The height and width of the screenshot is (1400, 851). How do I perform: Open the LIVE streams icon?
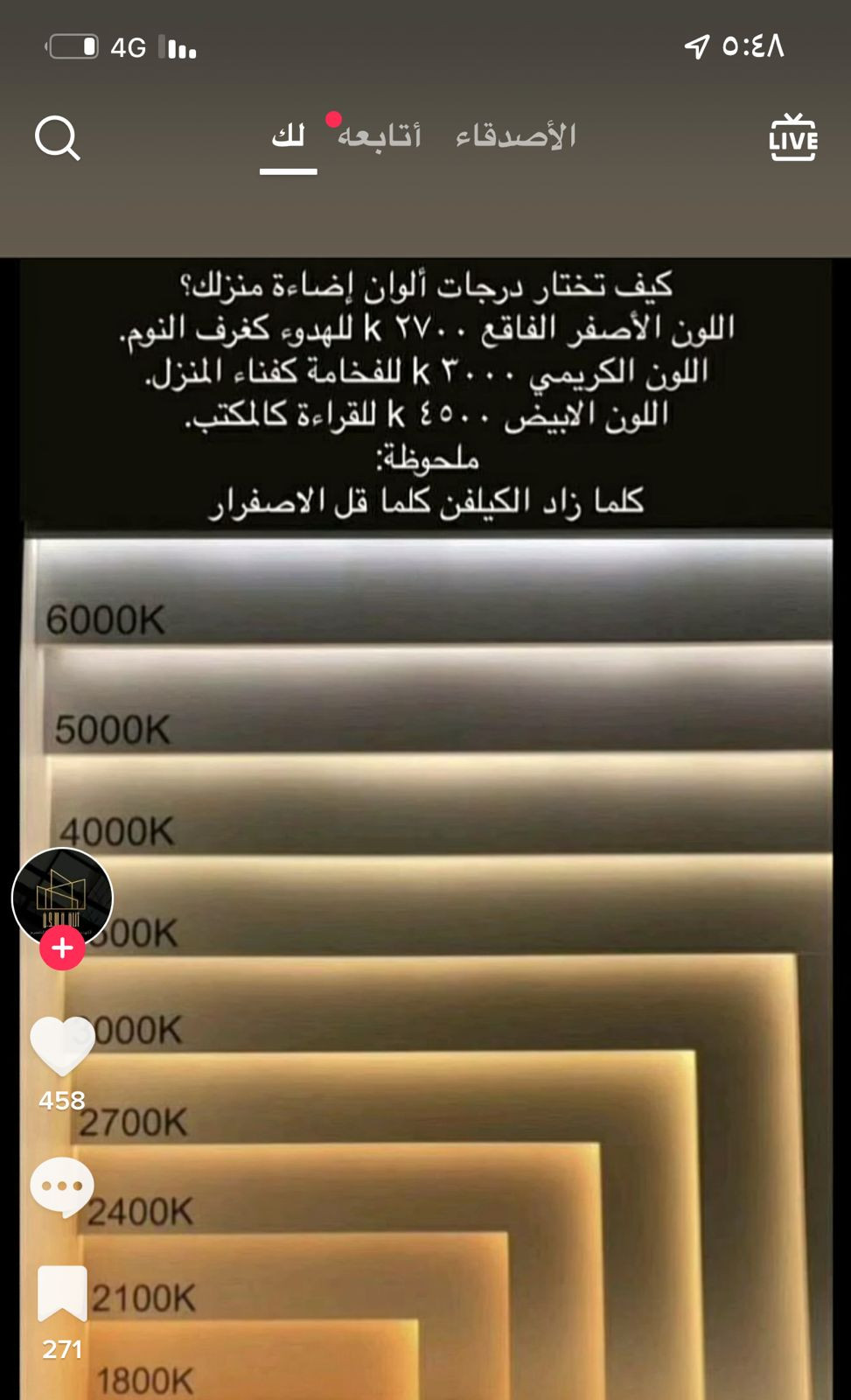[792, 138]
